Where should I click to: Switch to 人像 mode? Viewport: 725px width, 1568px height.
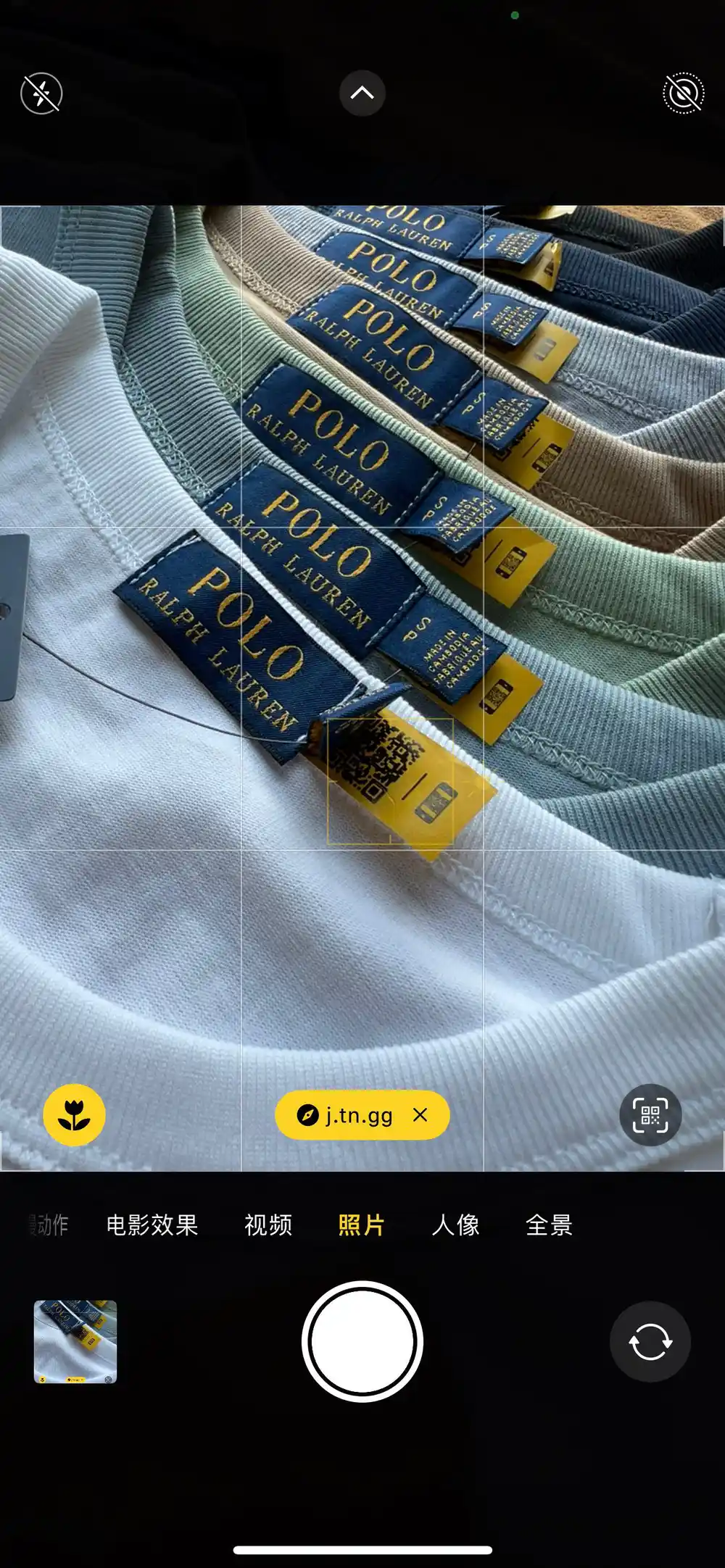[455, 1225]
